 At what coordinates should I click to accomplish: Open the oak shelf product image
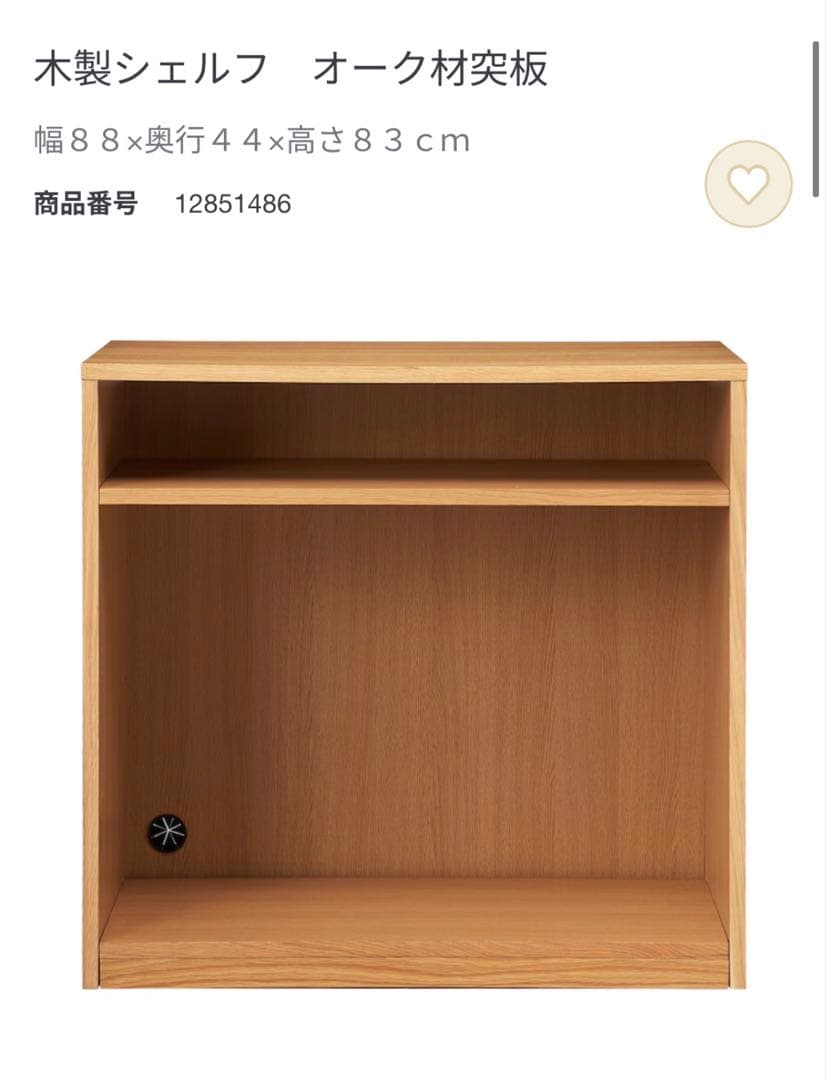(x=414, y=664)
